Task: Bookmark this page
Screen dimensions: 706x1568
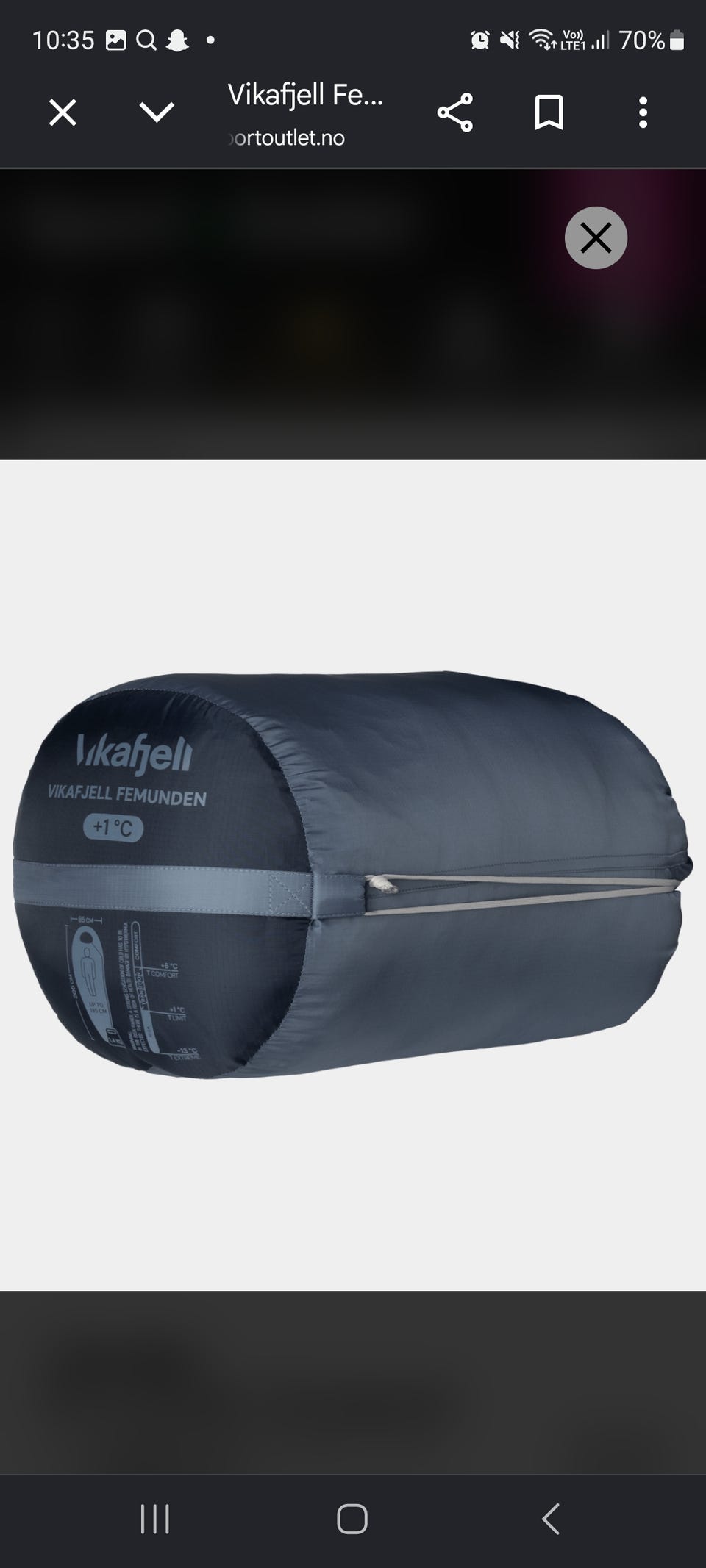Action: point(549,112)
